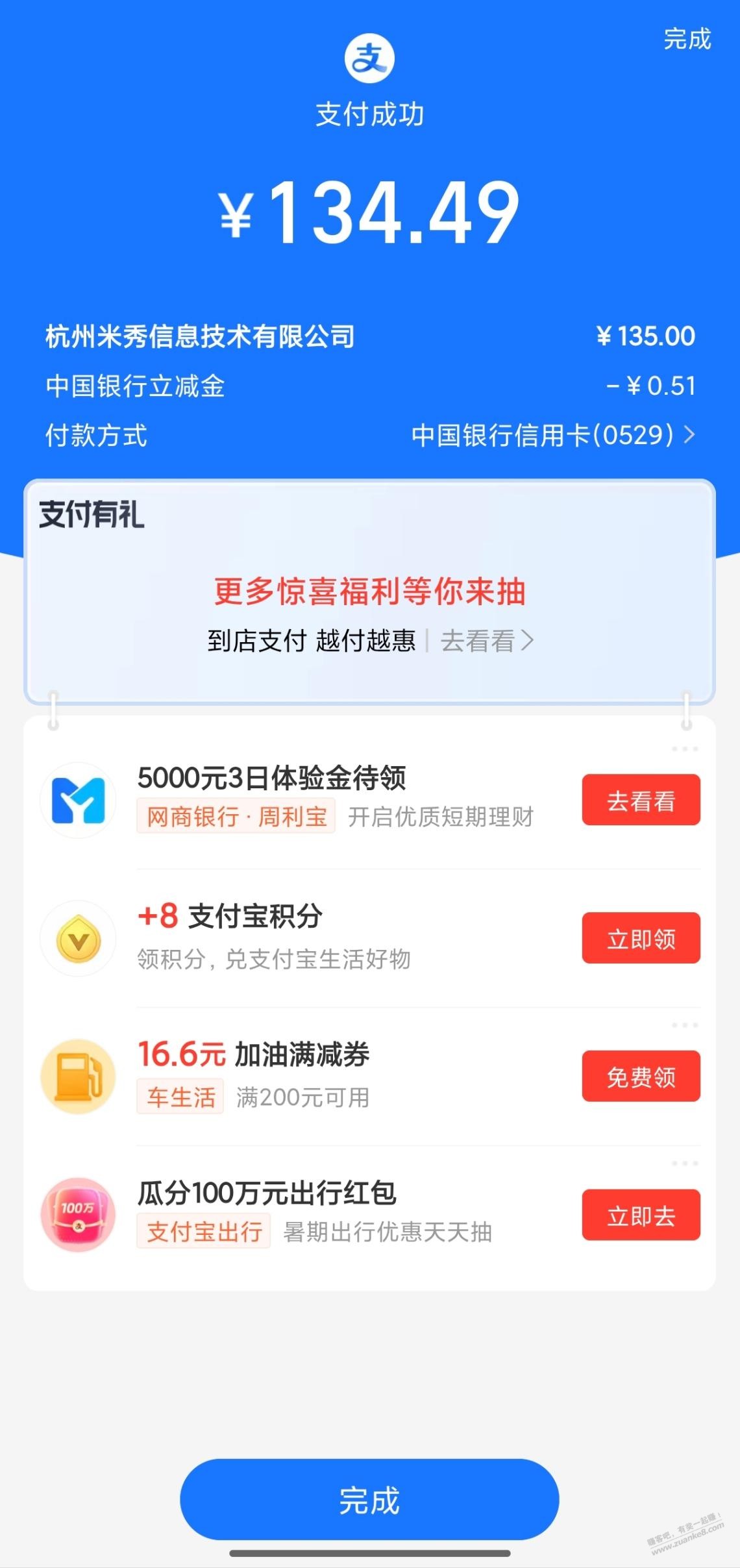Open the 去看看 link in 支付有礼
The height and width of the screenshot is (1568, 740).
487,641
